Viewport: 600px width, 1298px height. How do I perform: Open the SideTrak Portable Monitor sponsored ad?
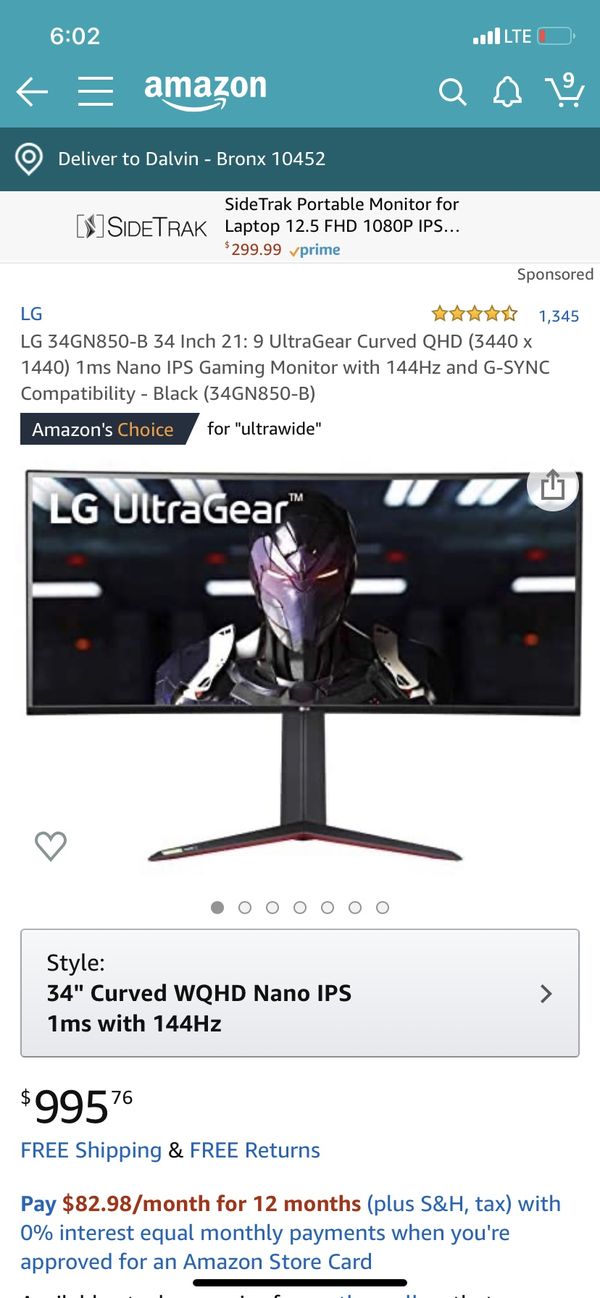300,227
